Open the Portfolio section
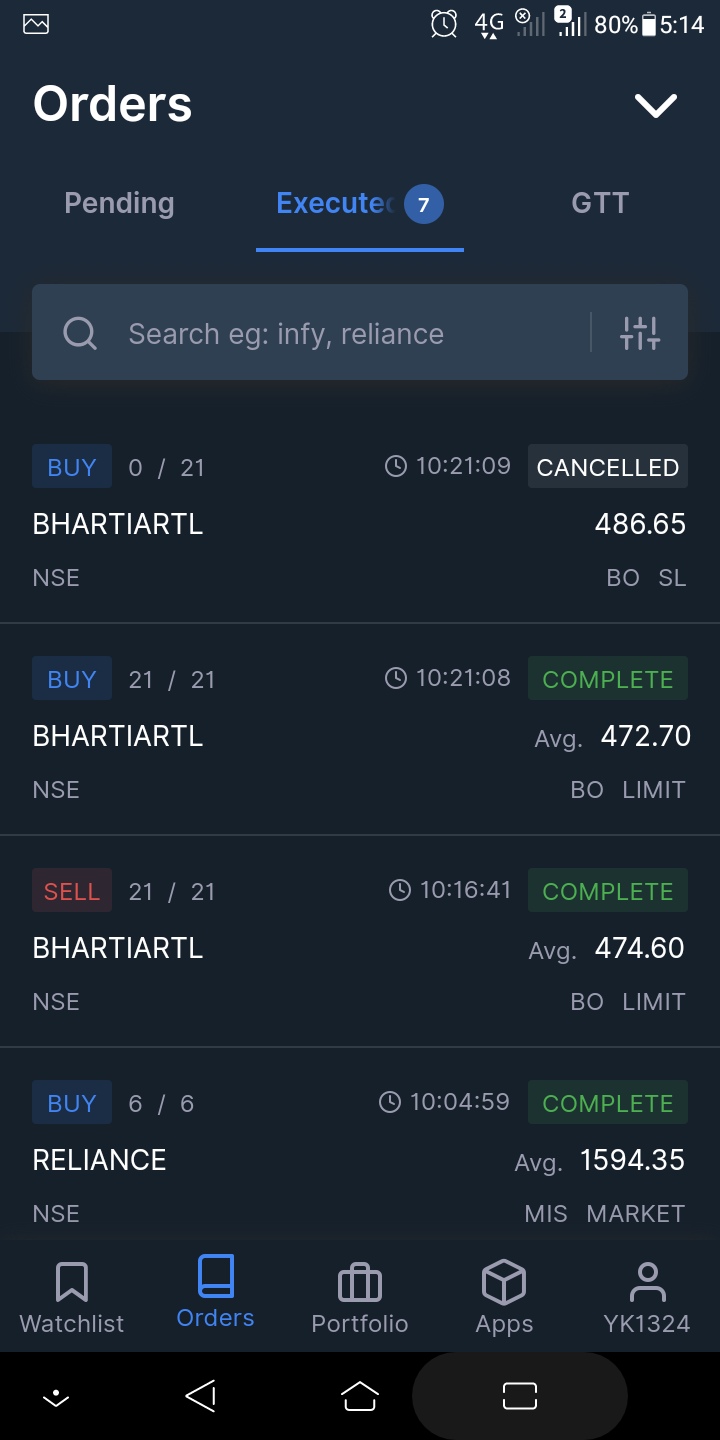 pyautogui.click(x=360, y=1297)
